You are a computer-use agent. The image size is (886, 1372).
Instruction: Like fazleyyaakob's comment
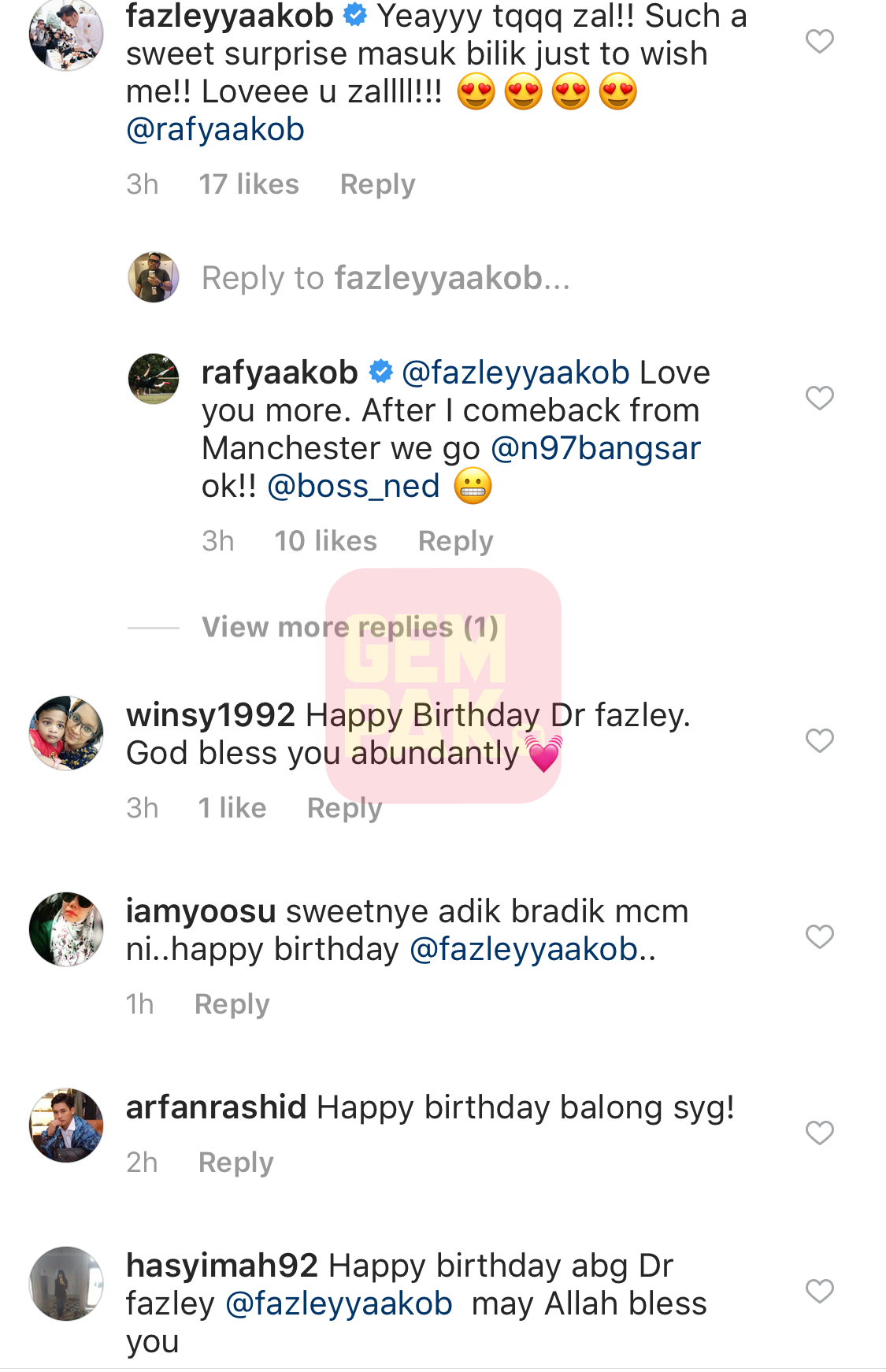(x=819, y=41)
